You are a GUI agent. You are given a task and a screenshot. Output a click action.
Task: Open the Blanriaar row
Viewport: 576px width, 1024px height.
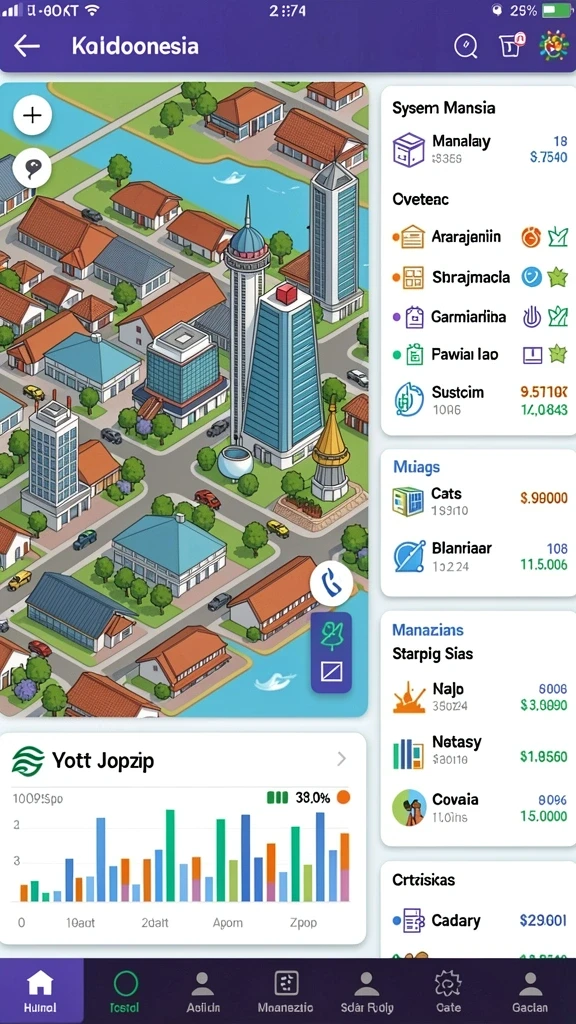click(x=479, y=556)
